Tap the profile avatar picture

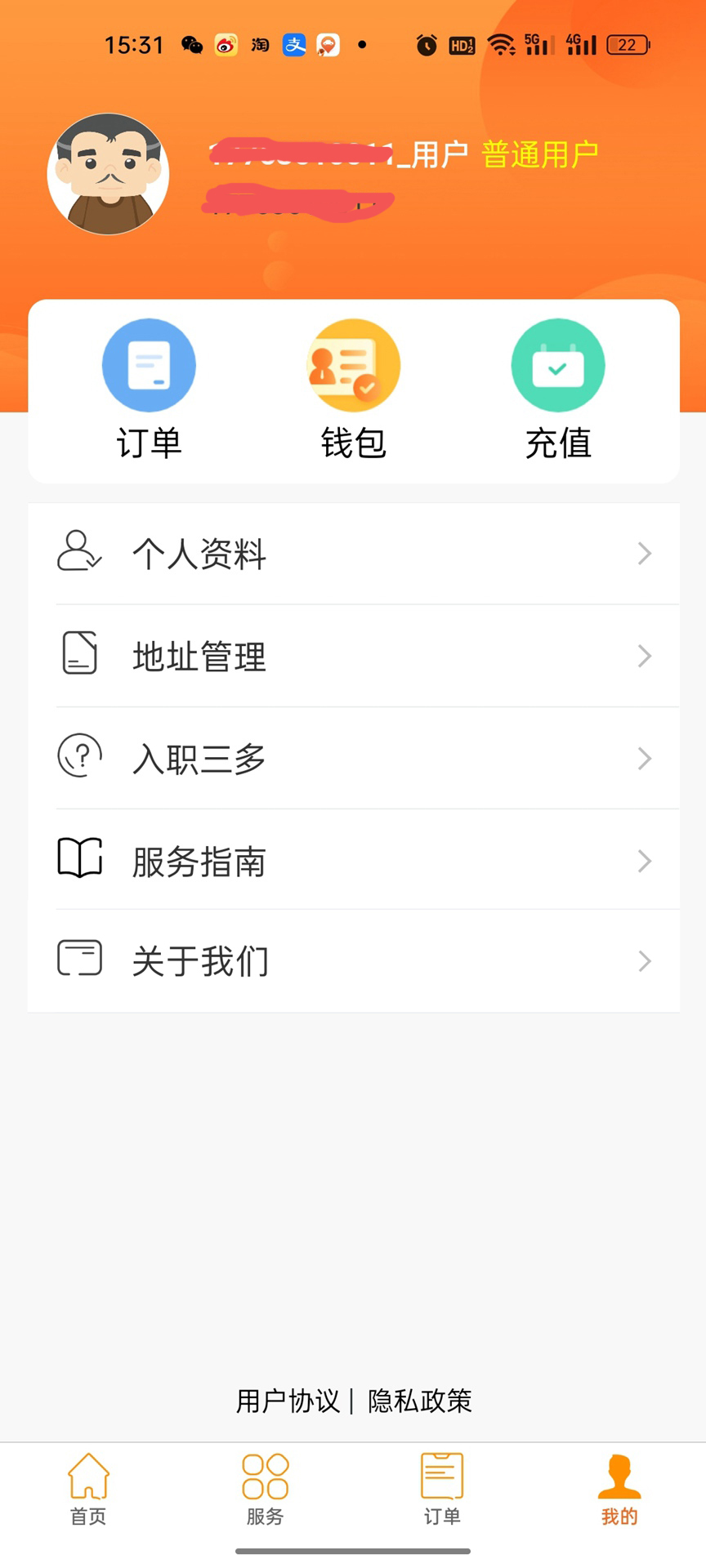point(109,174)
